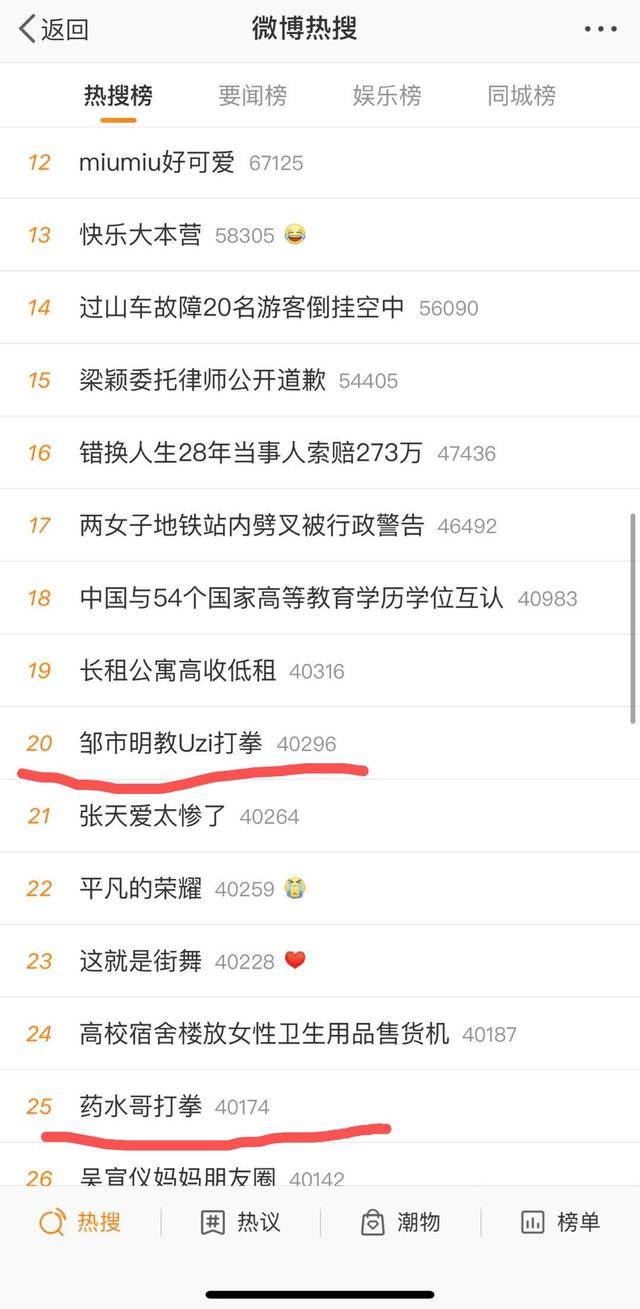This screenshot has width=640, height=1309.
Task: Go to the 榜单 bottom tab
Action: [x=560, y=1222]
